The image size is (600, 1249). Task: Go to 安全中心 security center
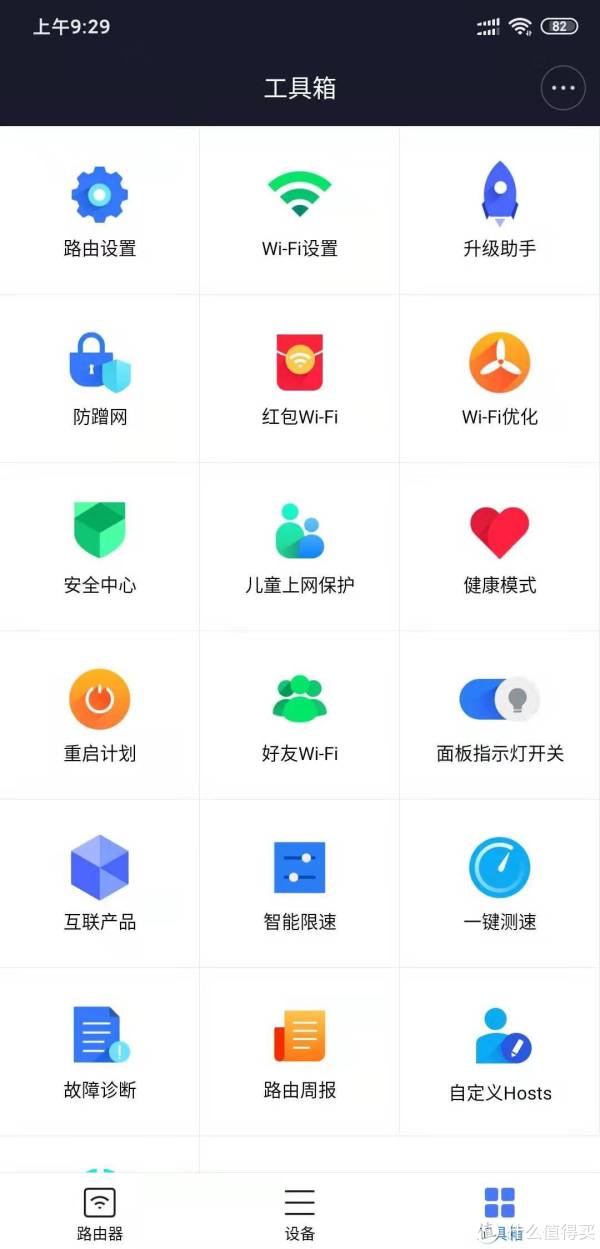click(99, 546)
